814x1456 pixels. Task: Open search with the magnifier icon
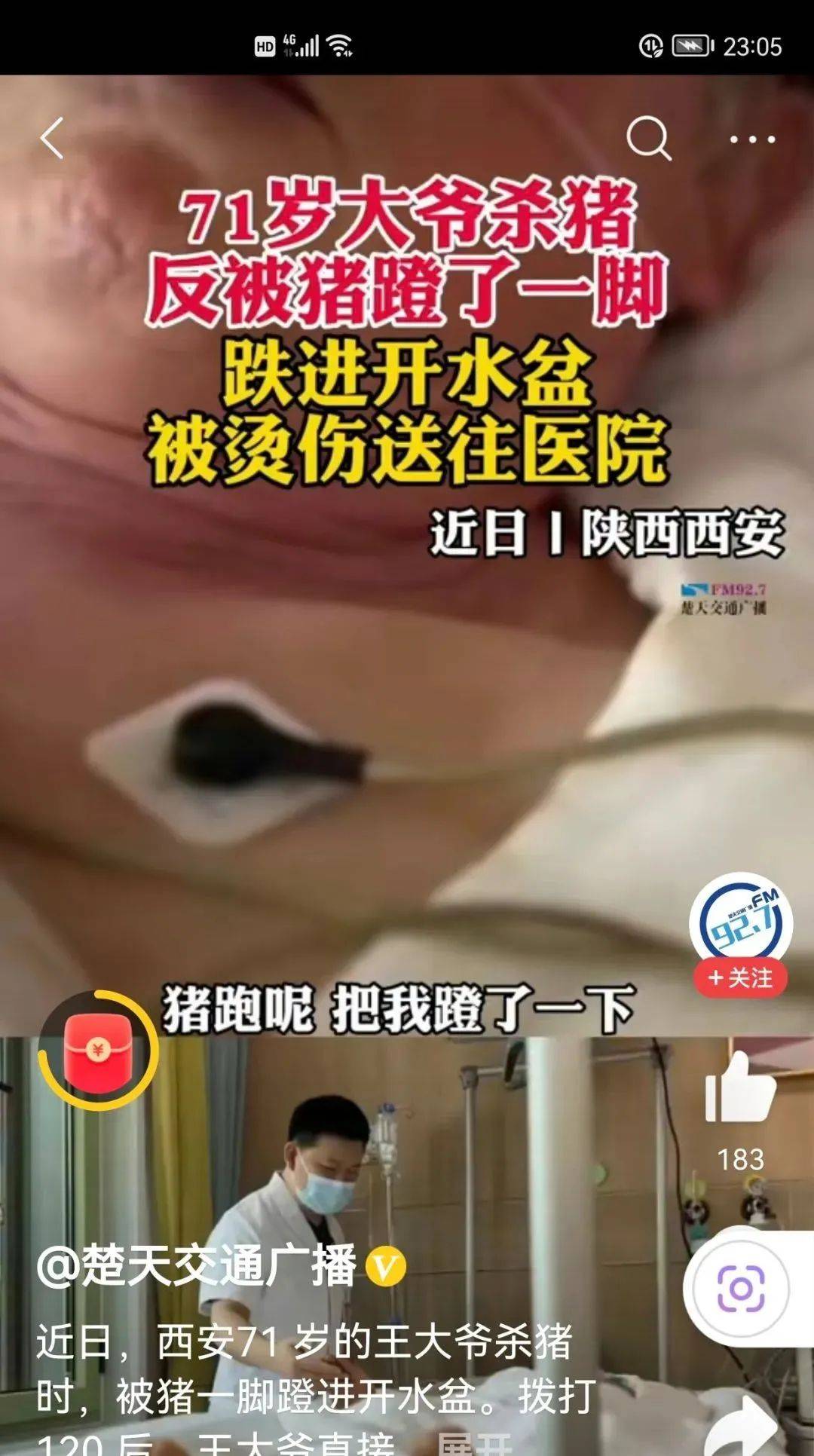[648, 138]
